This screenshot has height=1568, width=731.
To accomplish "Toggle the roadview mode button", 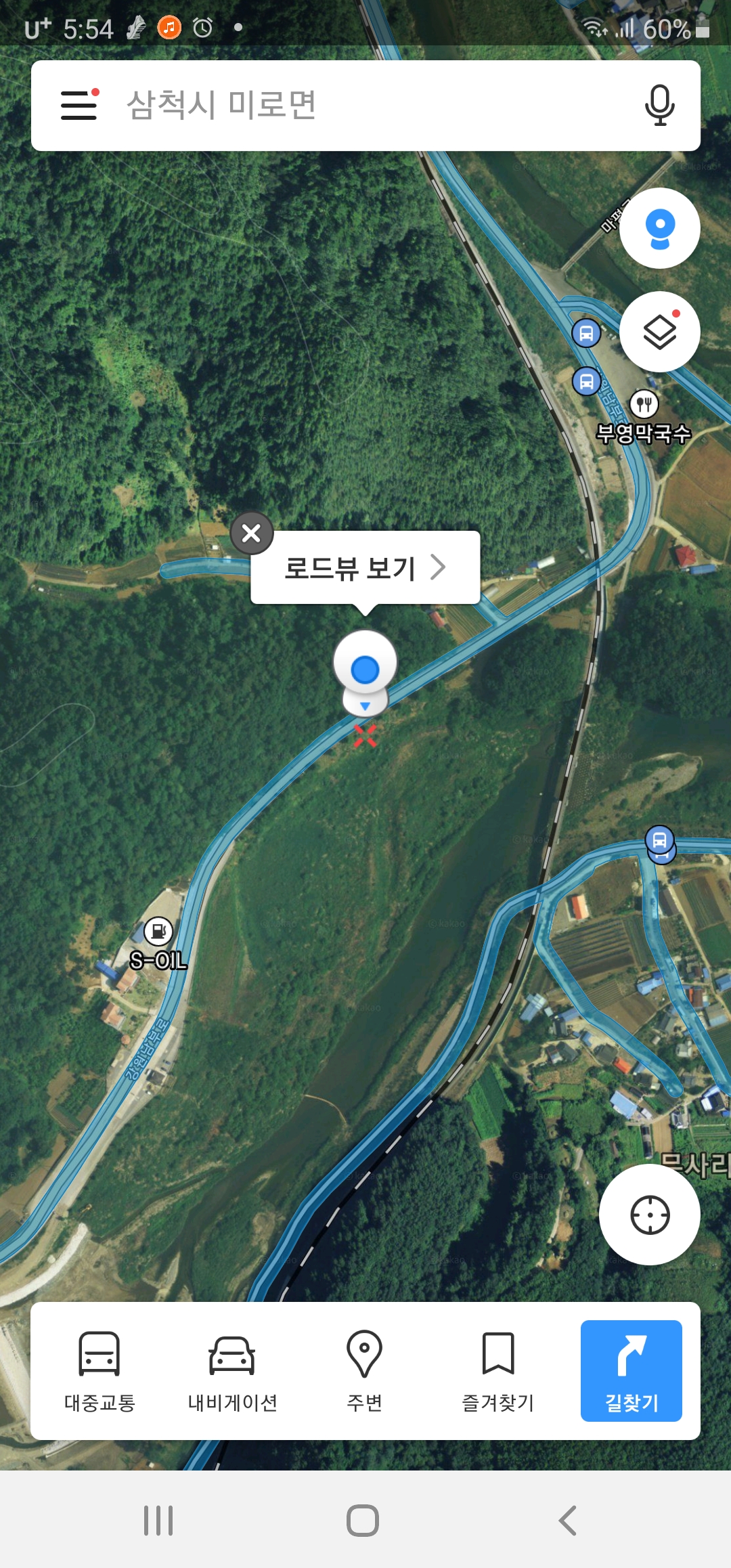I will [x=659, y=229].
